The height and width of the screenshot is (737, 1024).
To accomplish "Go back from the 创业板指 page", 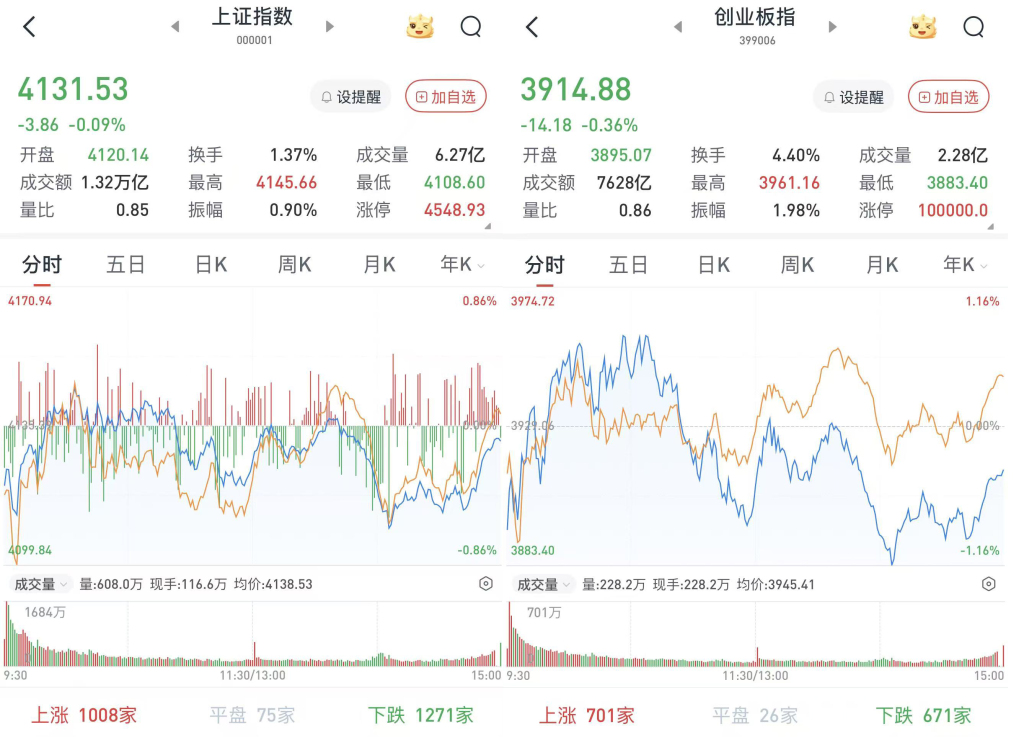I will point(532,27).
